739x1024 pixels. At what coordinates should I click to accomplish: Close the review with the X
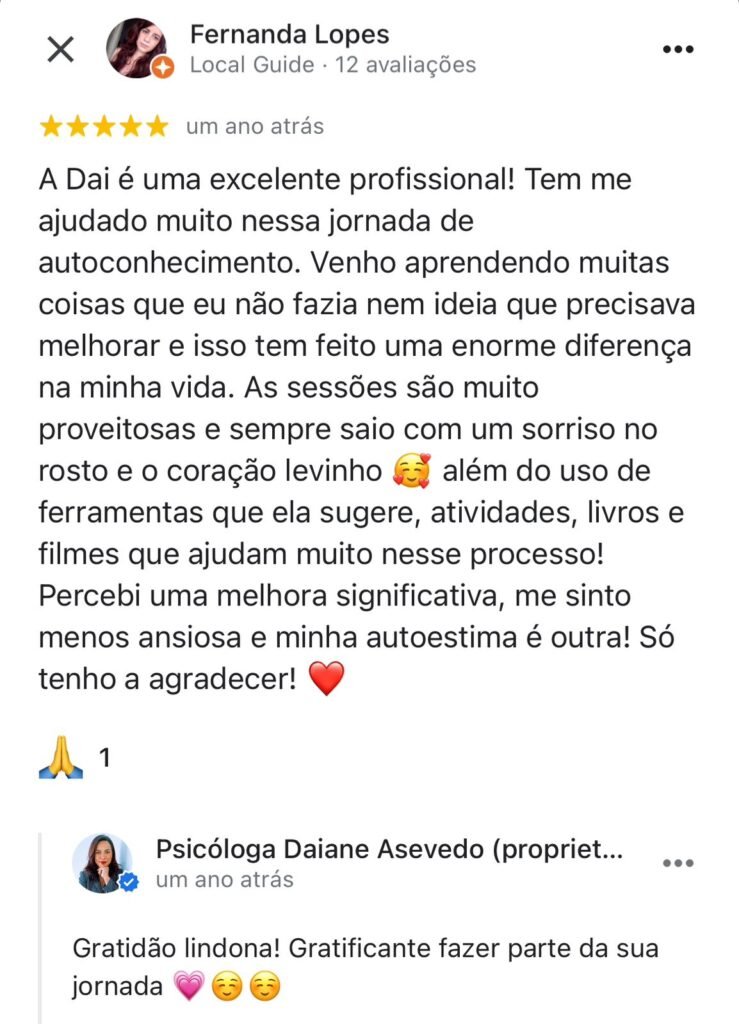click(x=61, y=49)
